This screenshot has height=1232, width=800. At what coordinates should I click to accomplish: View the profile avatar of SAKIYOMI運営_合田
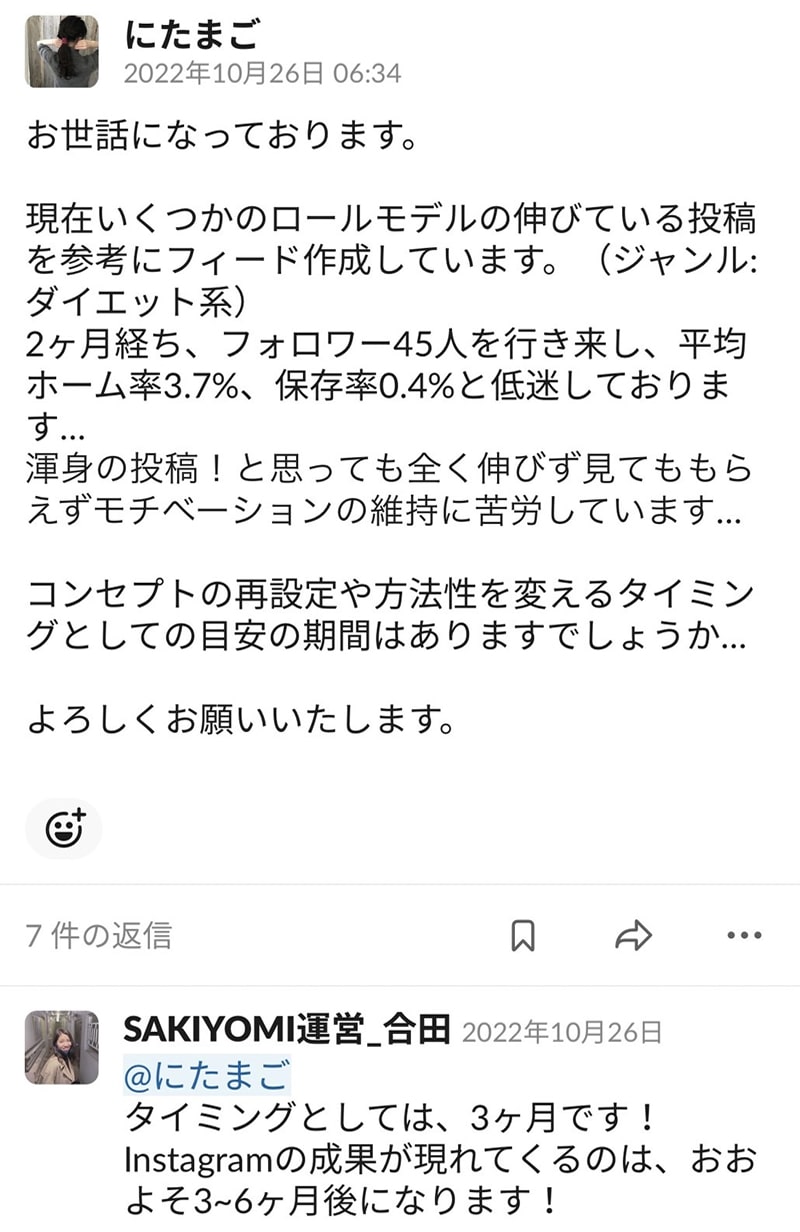coord(62,1047)
